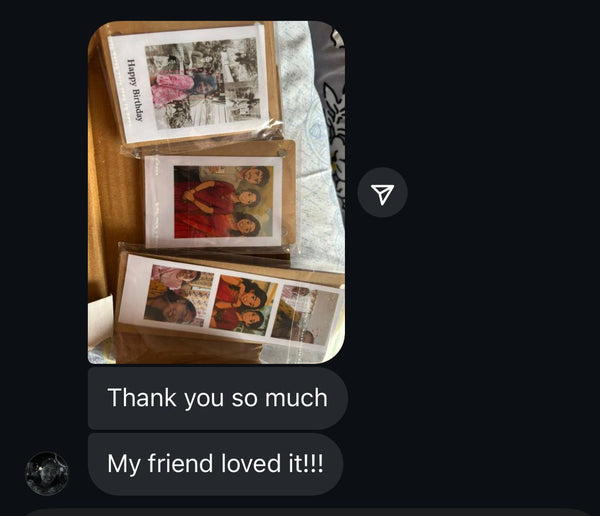Open the shared photo of birthday cards
Viewport: 600px width, 516px height.
pos(216,192)
